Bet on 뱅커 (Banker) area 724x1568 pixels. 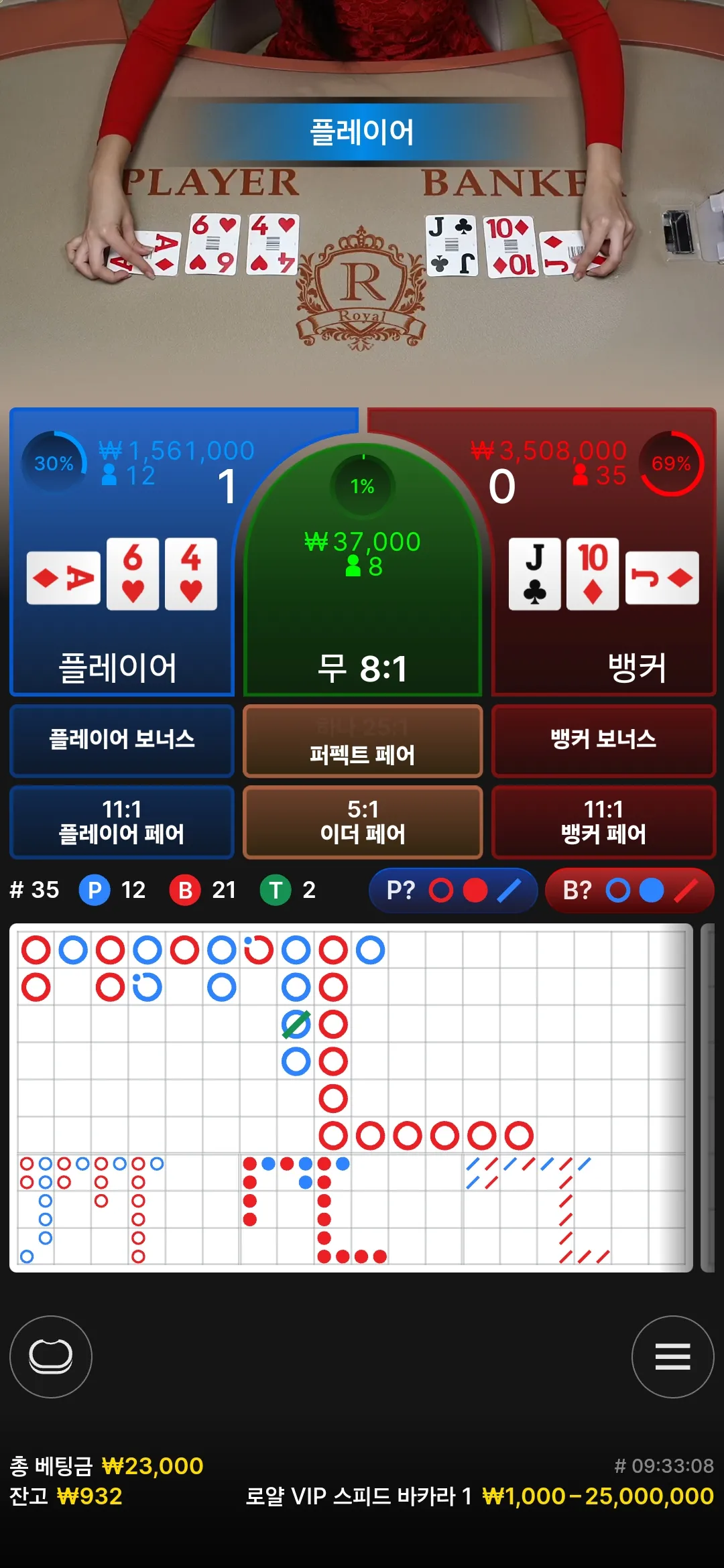coord(603,551)
